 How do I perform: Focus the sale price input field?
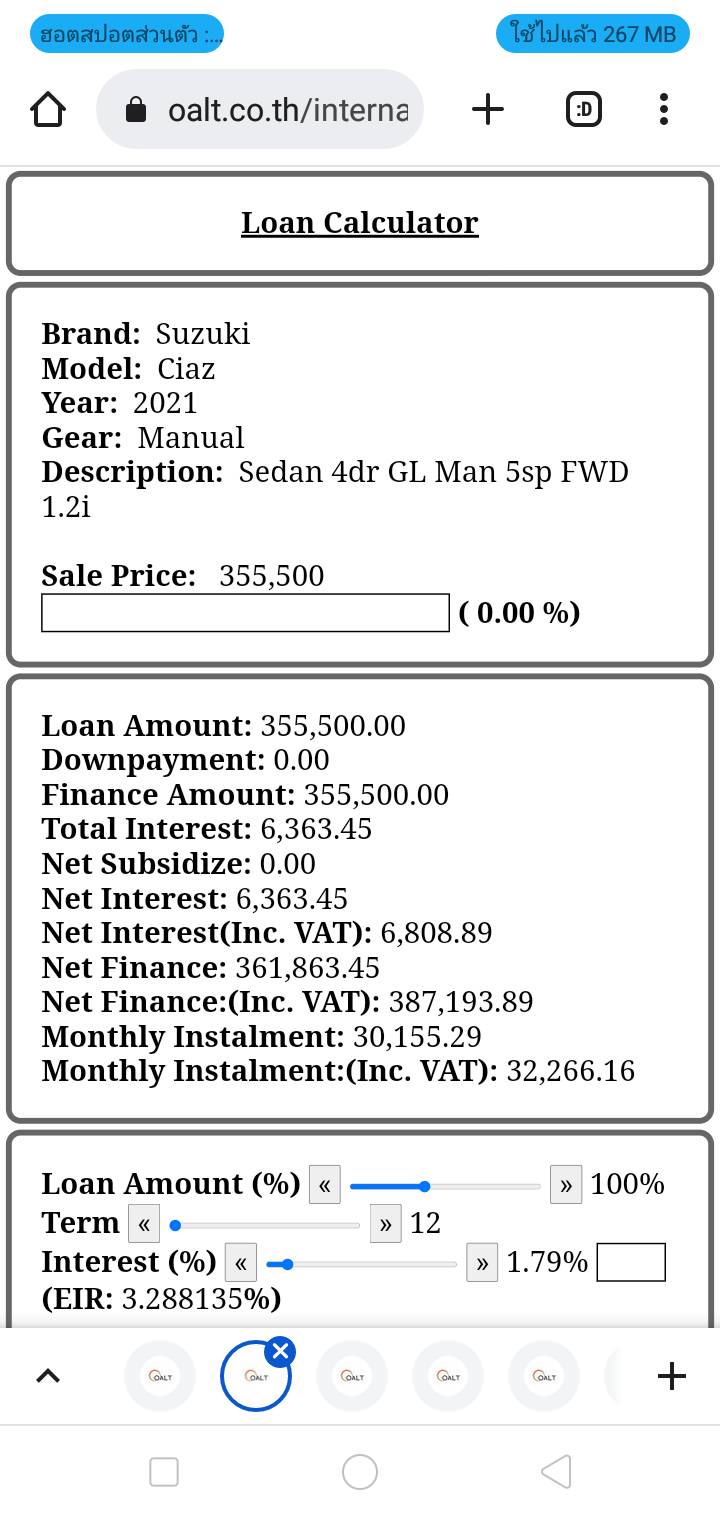click(x=245, y=613)
